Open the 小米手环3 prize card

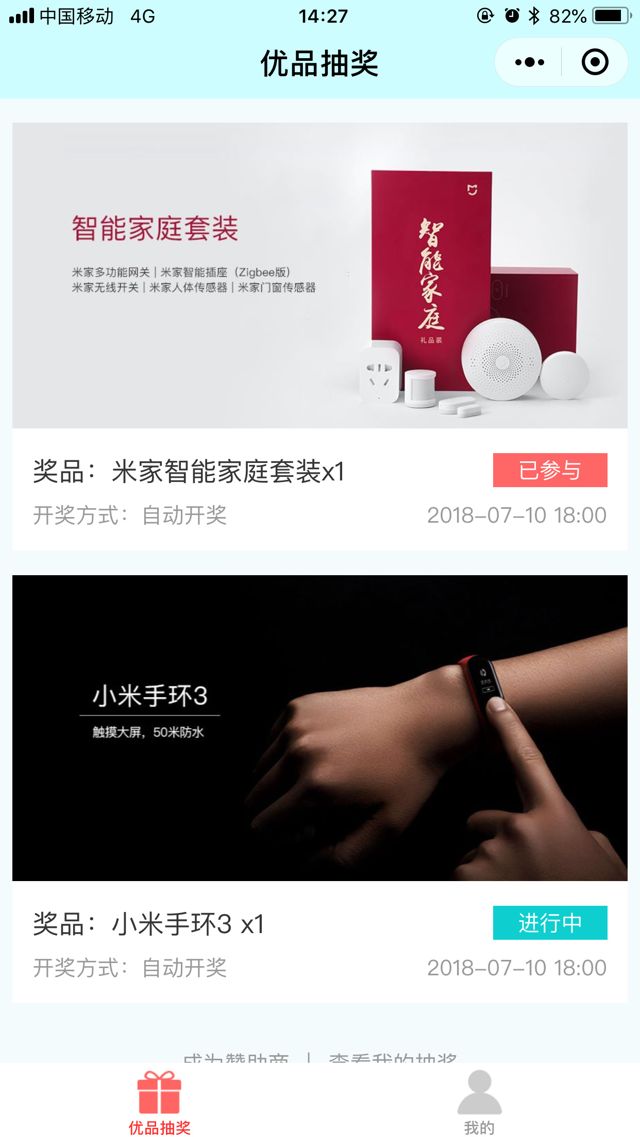pyautogui.click(x=320, y=728)
